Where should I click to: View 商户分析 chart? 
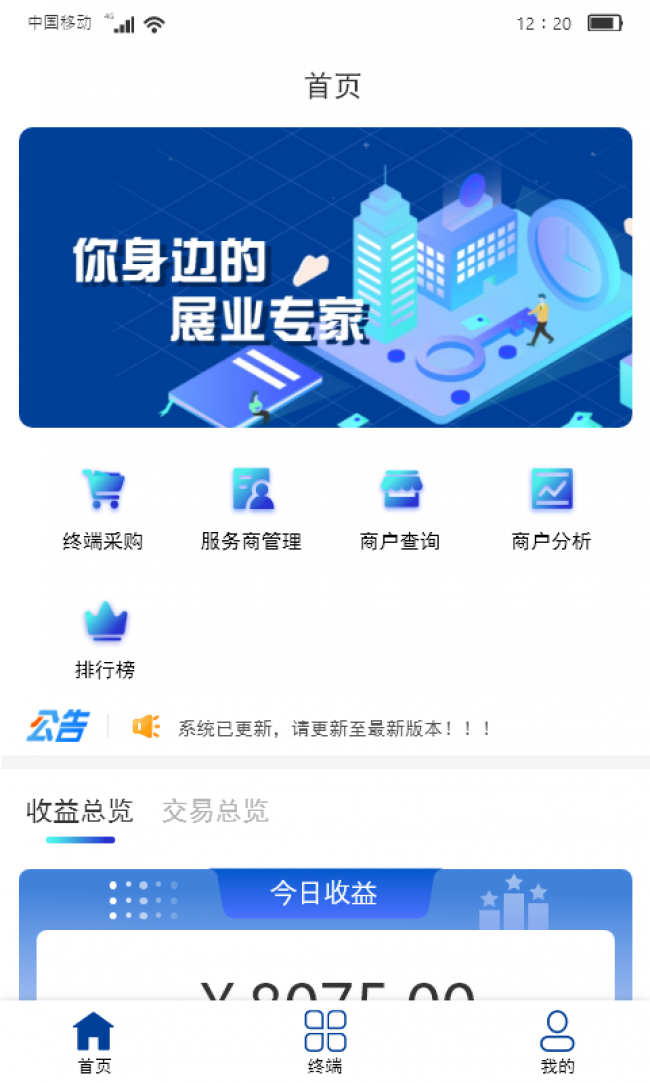coord(551,508)
